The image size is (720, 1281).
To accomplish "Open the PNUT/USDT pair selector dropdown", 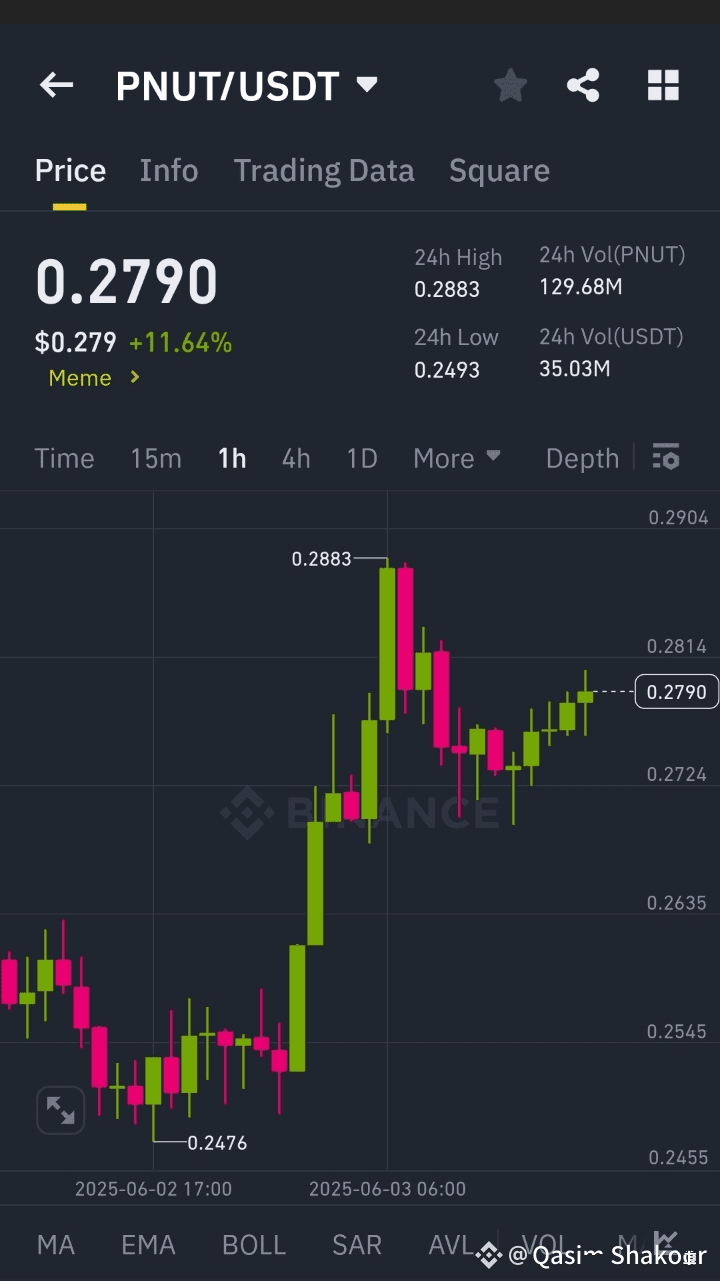I will (367, 85).
